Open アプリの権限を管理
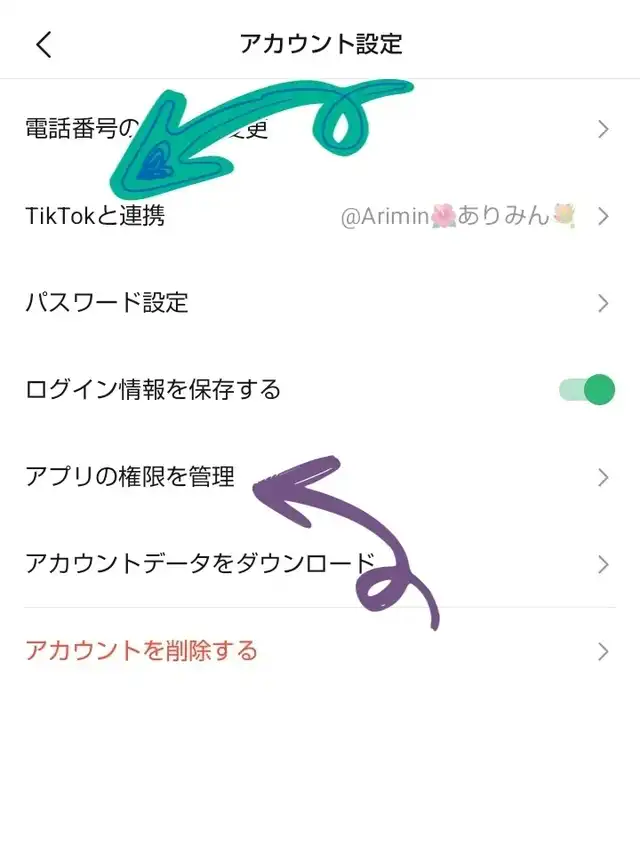 pyautogui.click(x=320, y=478)
